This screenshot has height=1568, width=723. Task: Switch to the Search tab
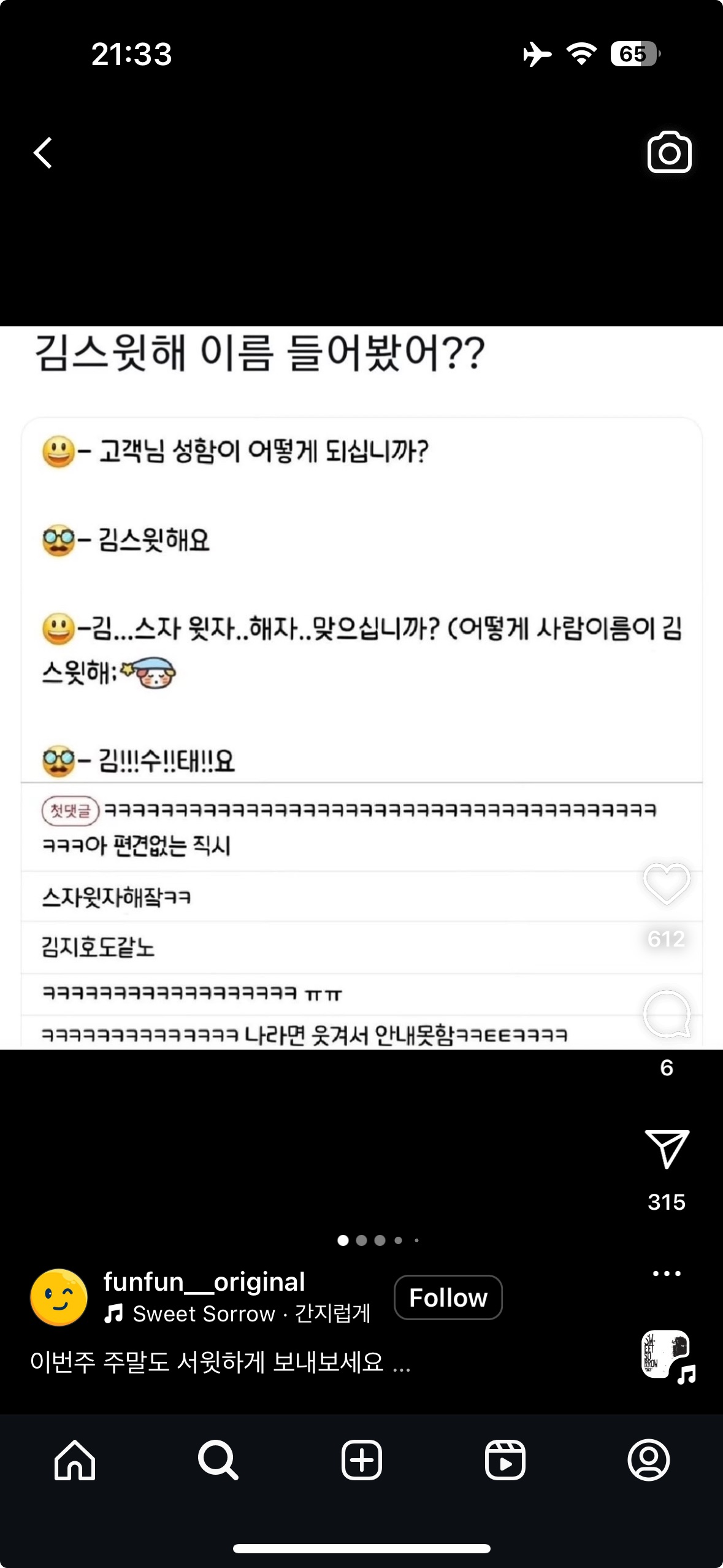pos(218,1460)
